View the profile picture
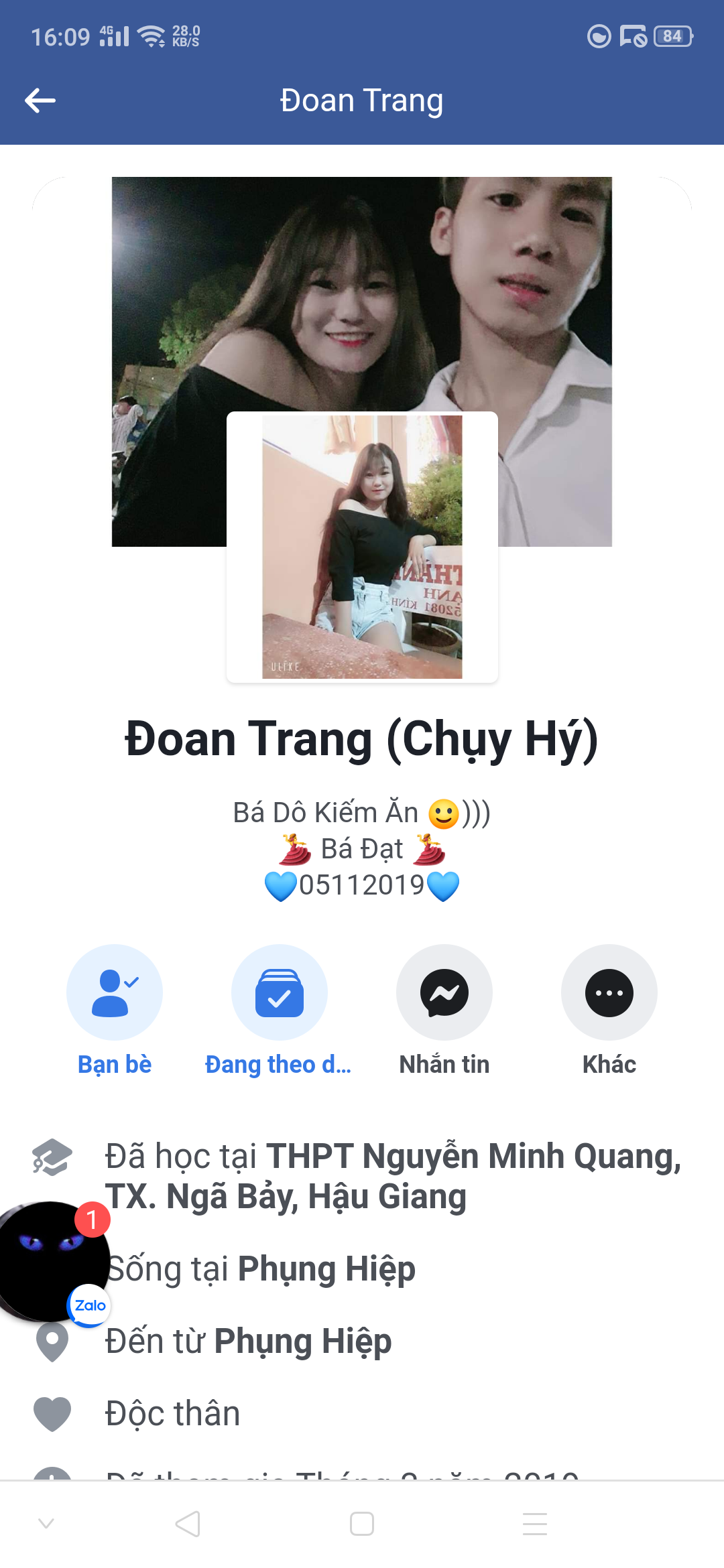 (362, 547)
